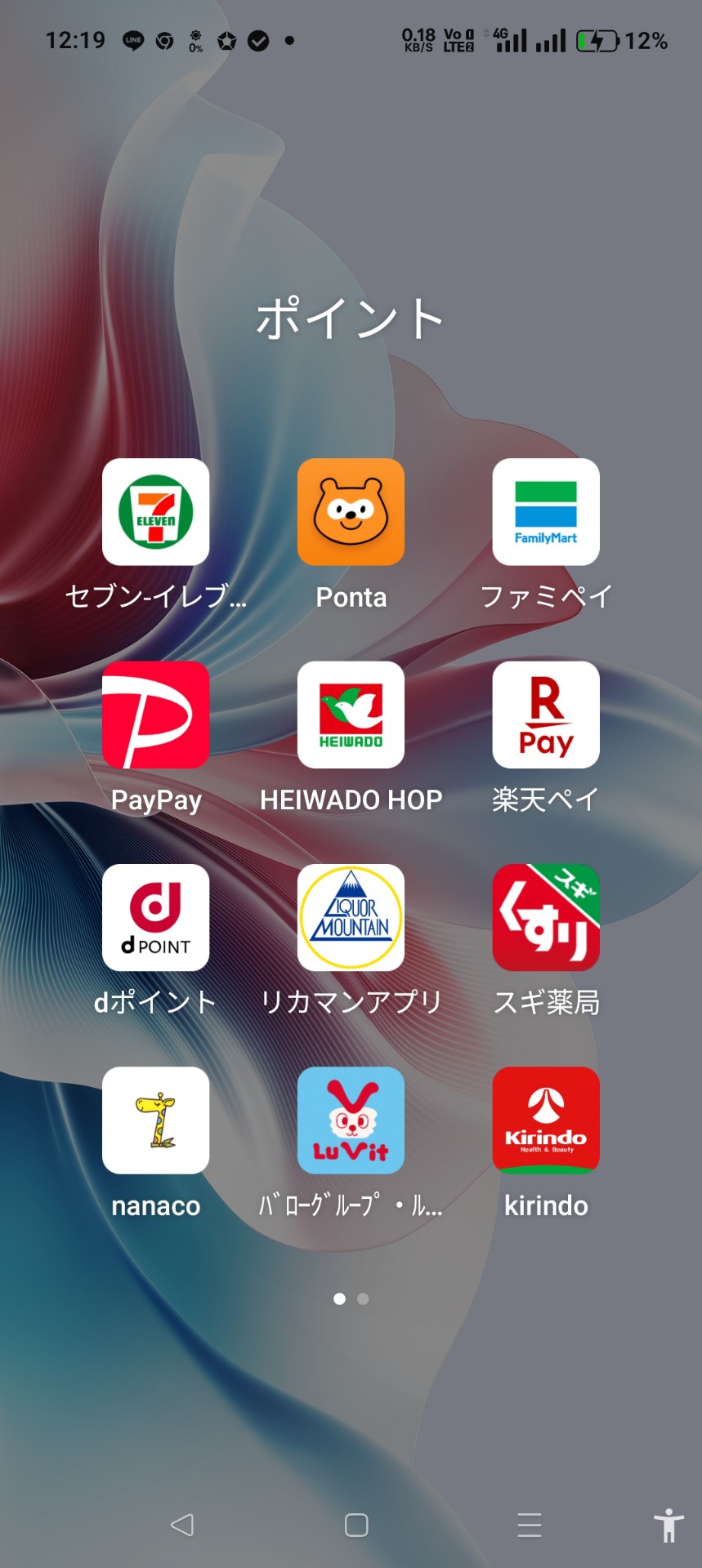This screenshot has height=1568, width=702.
Task: Open FamilyMart FamiPay app
Action: 546,512
